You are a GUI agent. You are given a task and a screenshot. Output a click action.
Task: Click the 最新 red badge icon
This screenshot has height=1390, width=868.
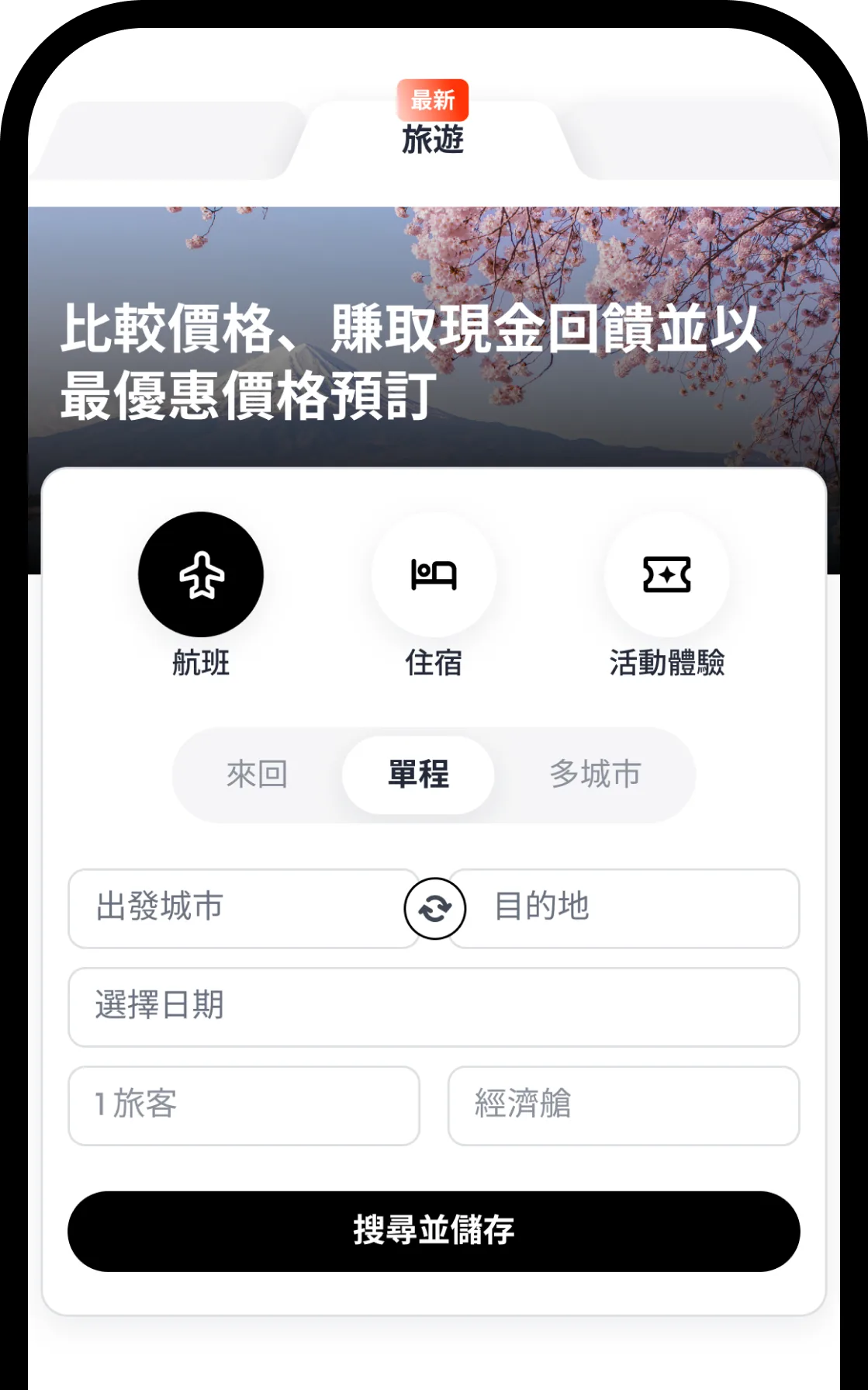tap(433, 99)
